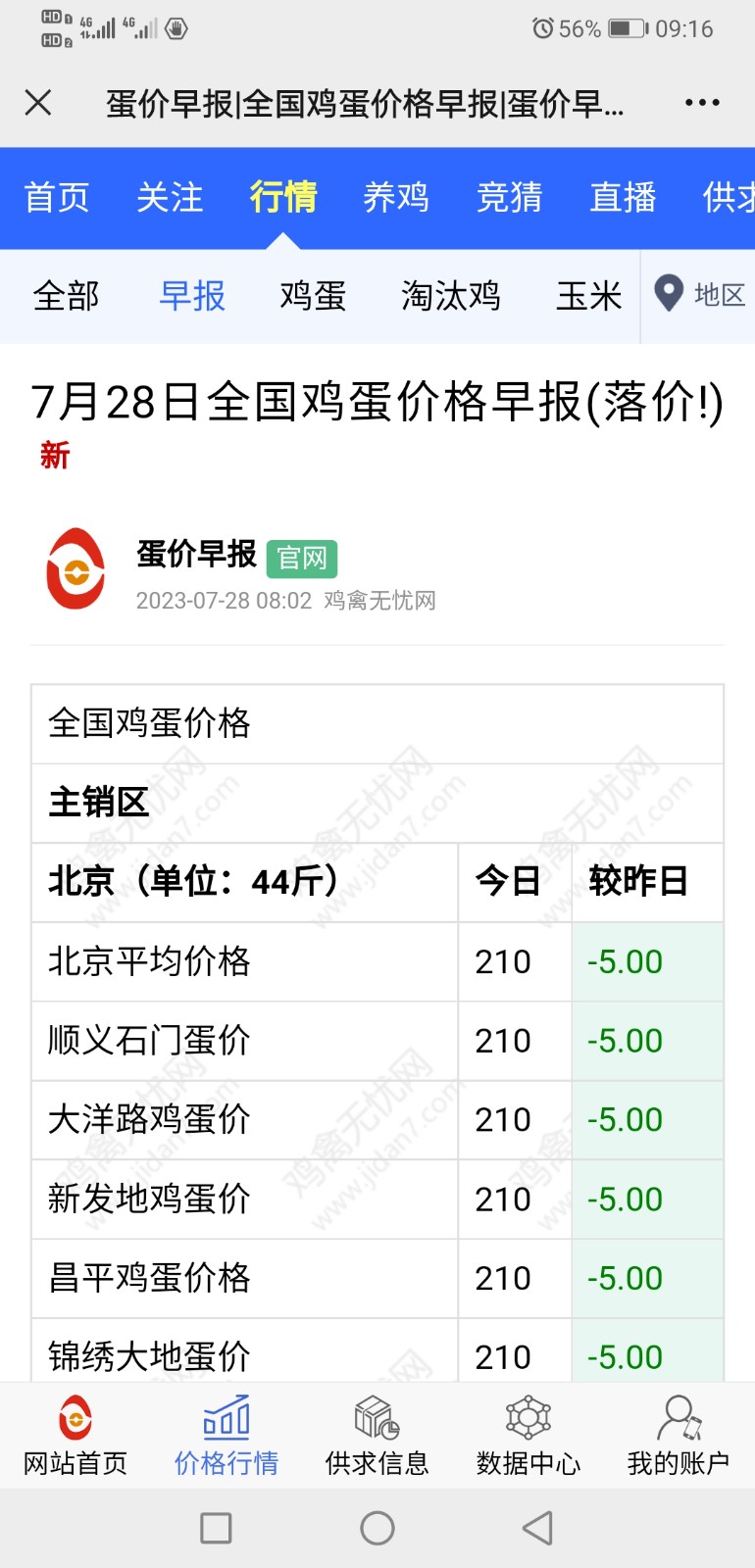The image size is (755, 1568).
Task: Show 全部 category
Action: [x=67, y=295]
